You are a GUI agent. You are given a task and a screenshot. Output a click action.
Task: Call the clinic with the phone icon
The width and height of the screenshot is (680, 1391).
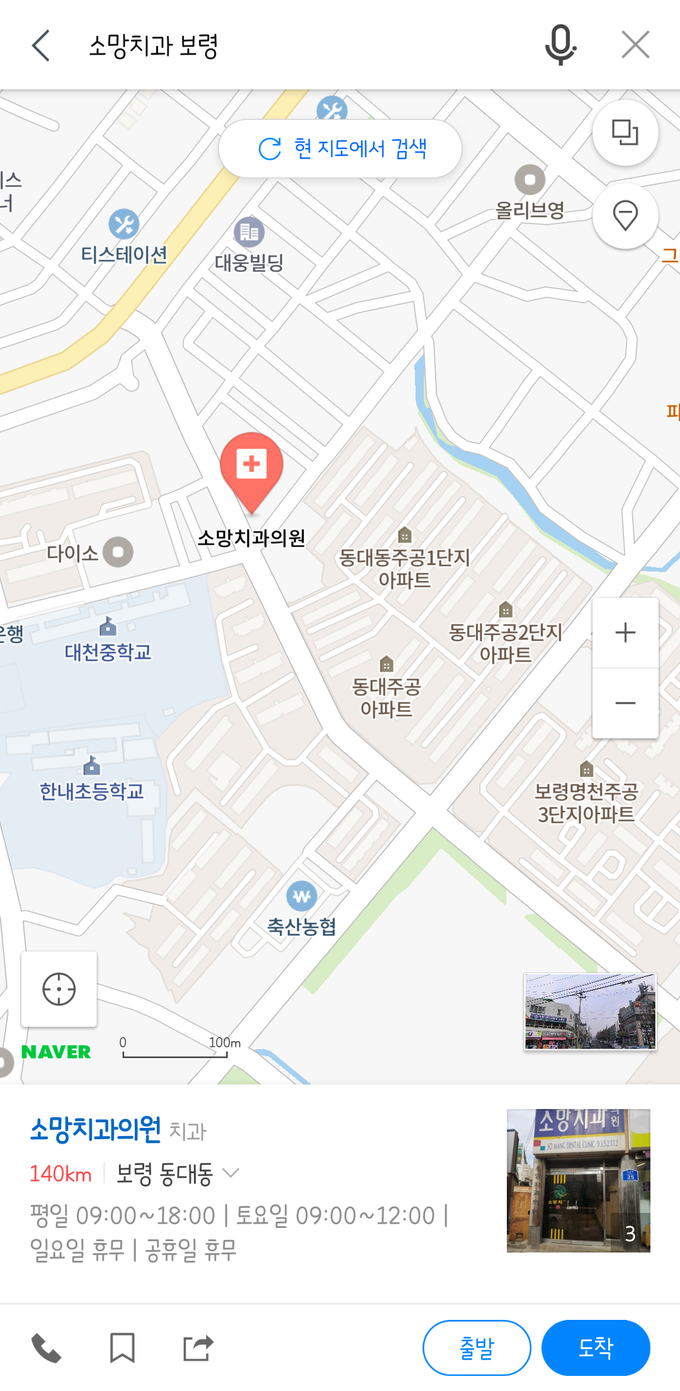(x=46, y=1348)
